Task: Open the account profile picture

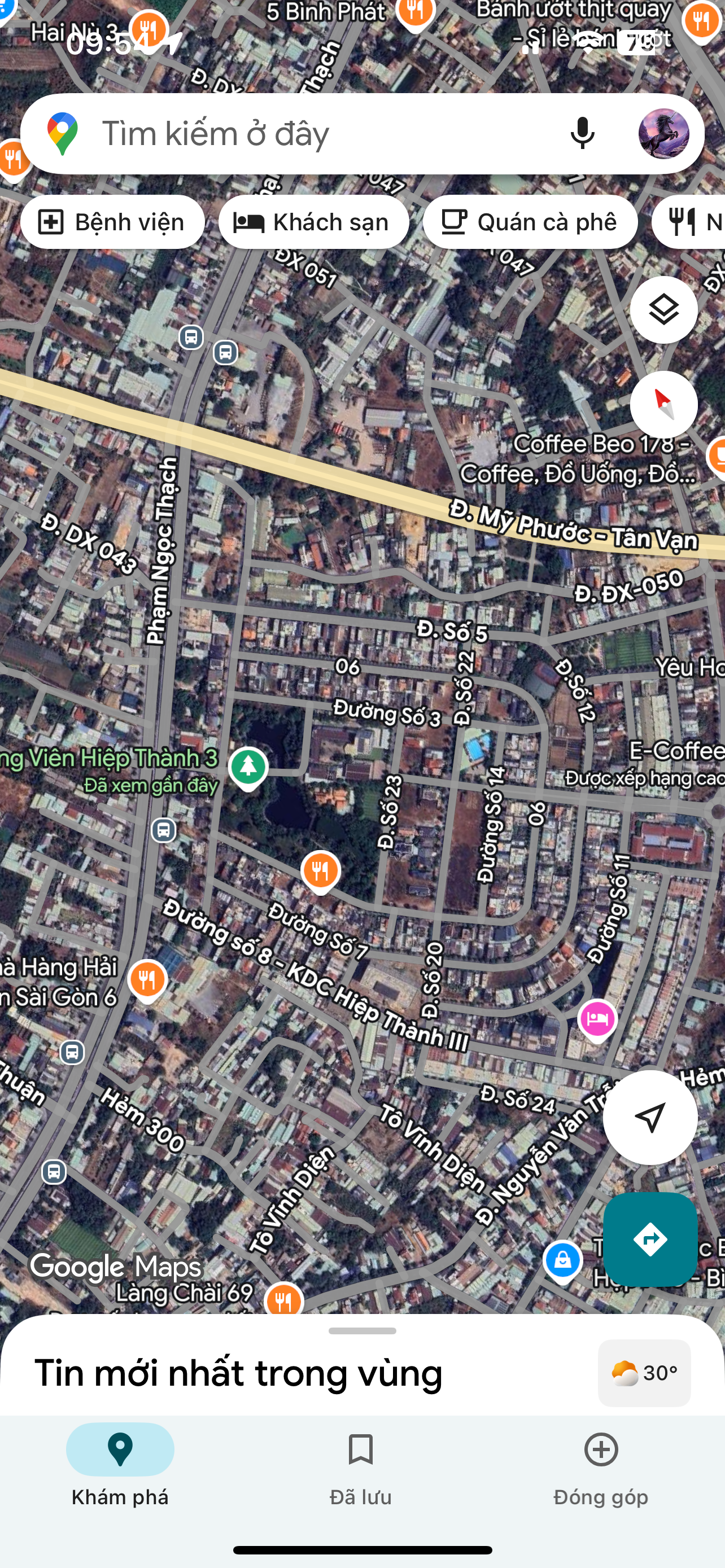Action: (x=663, y=134)
